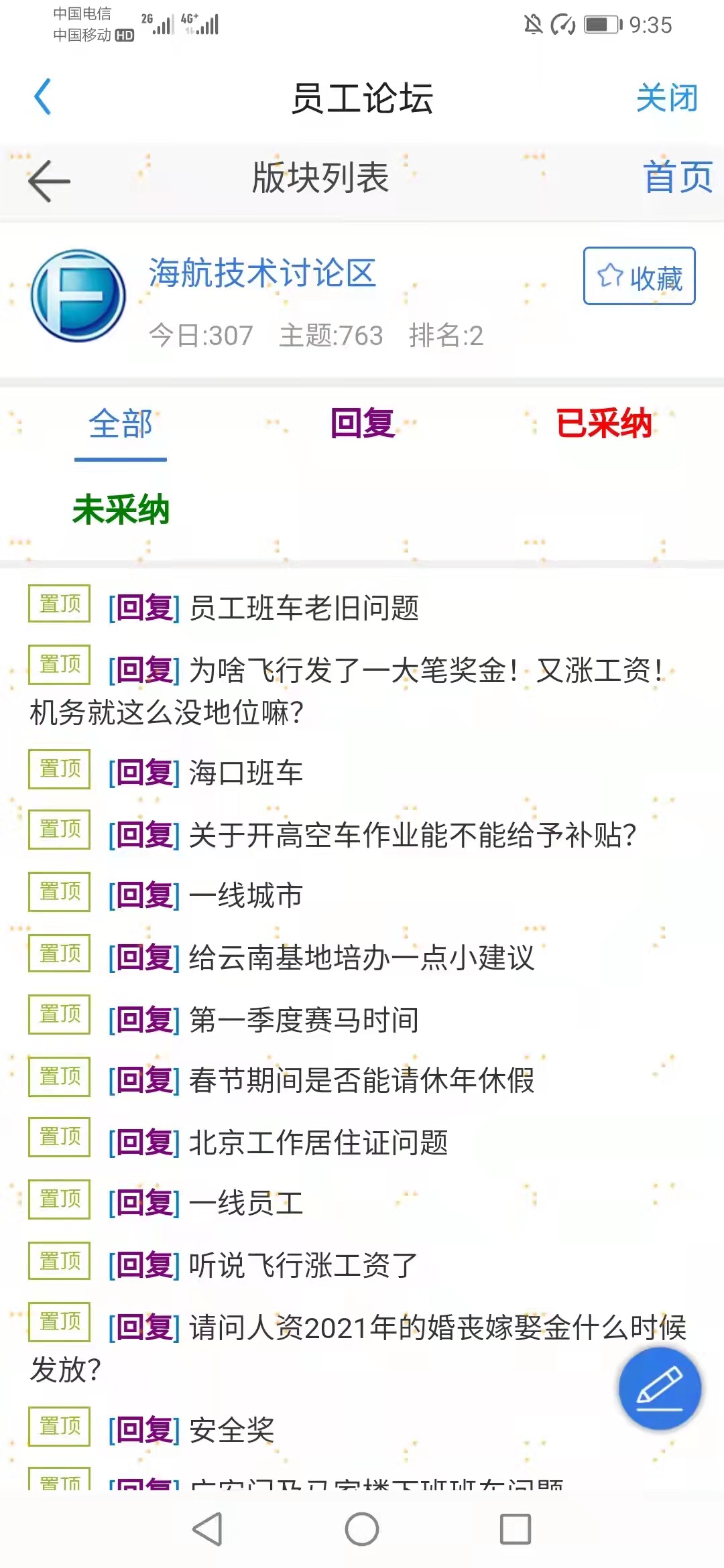Open the post 关于开高空车作业能不能给予补贴?

(412, 835)
